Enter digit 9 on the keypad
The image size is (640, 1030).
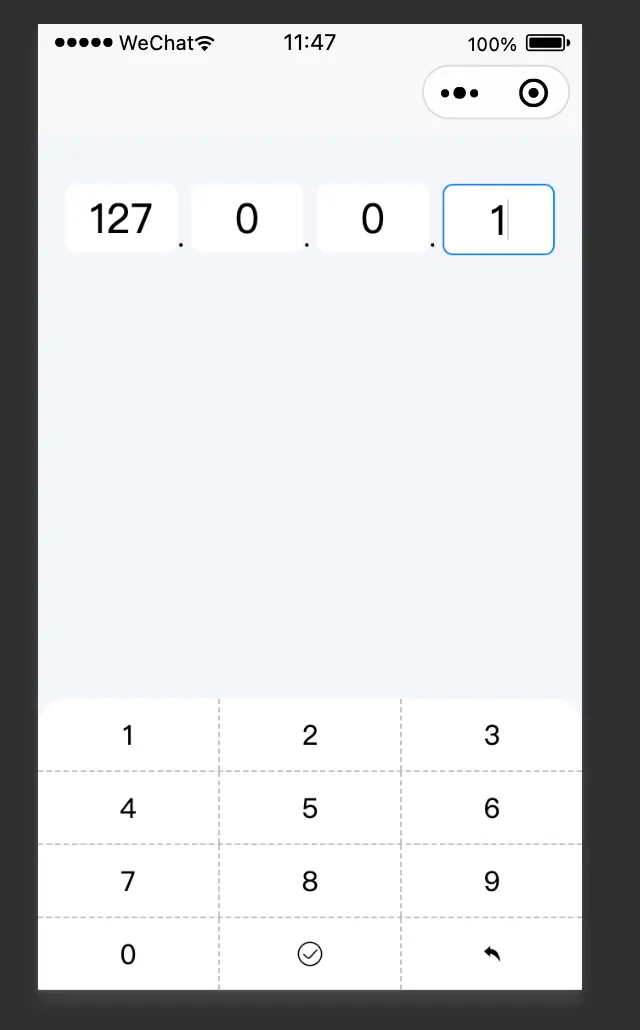pyautogui.click(x=491, y=880)
